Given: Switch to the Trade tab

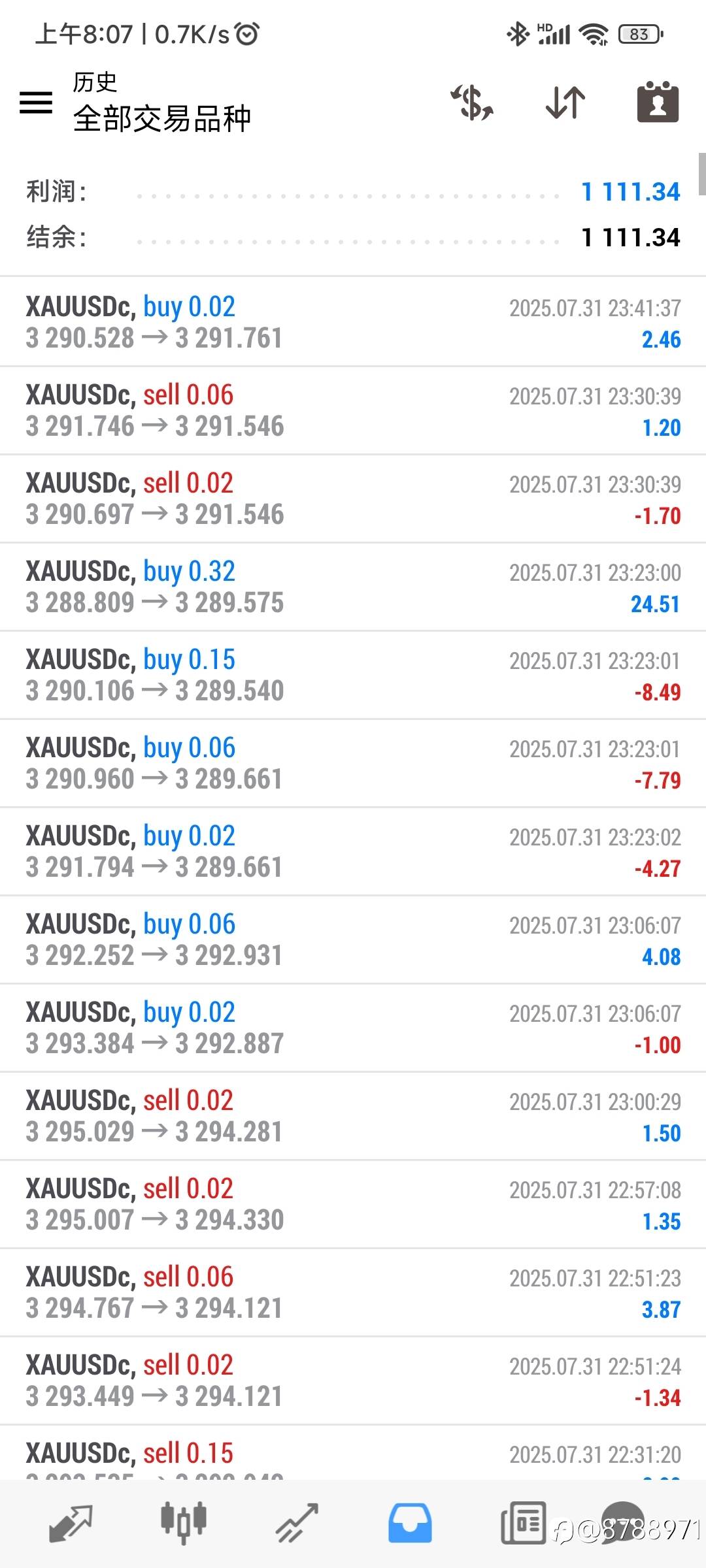Looking at the screenshot, I should 297,1524.
